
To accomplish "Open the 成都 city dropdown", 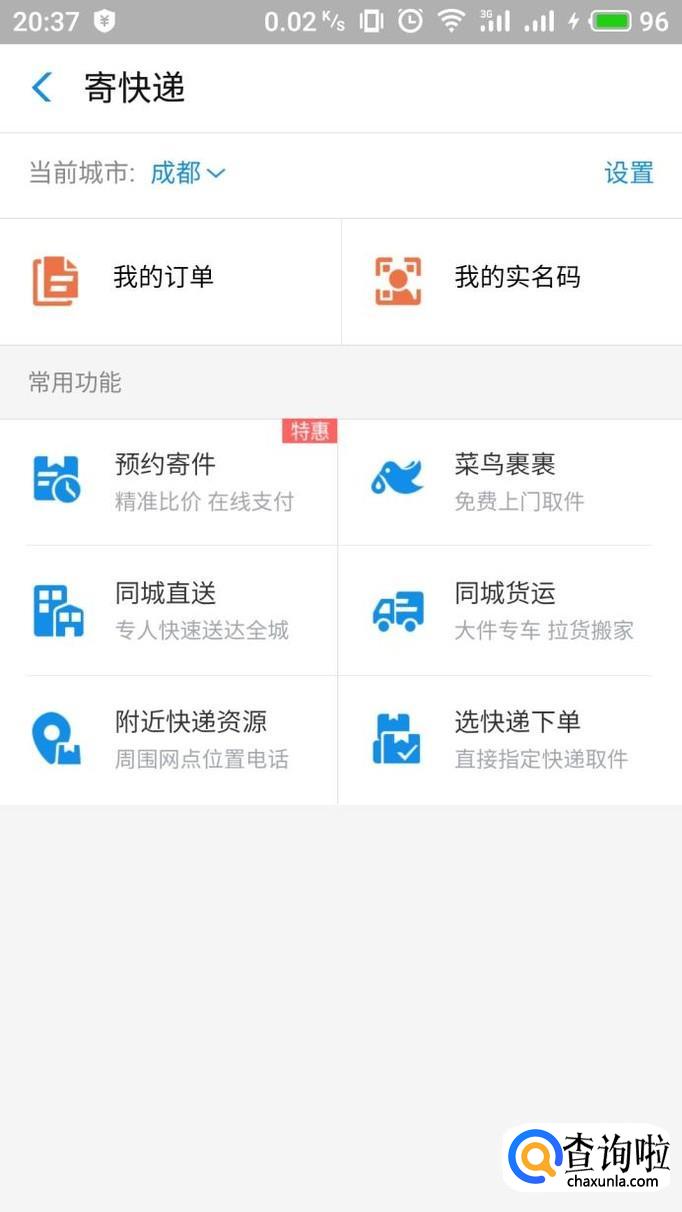I will [187, 173].
